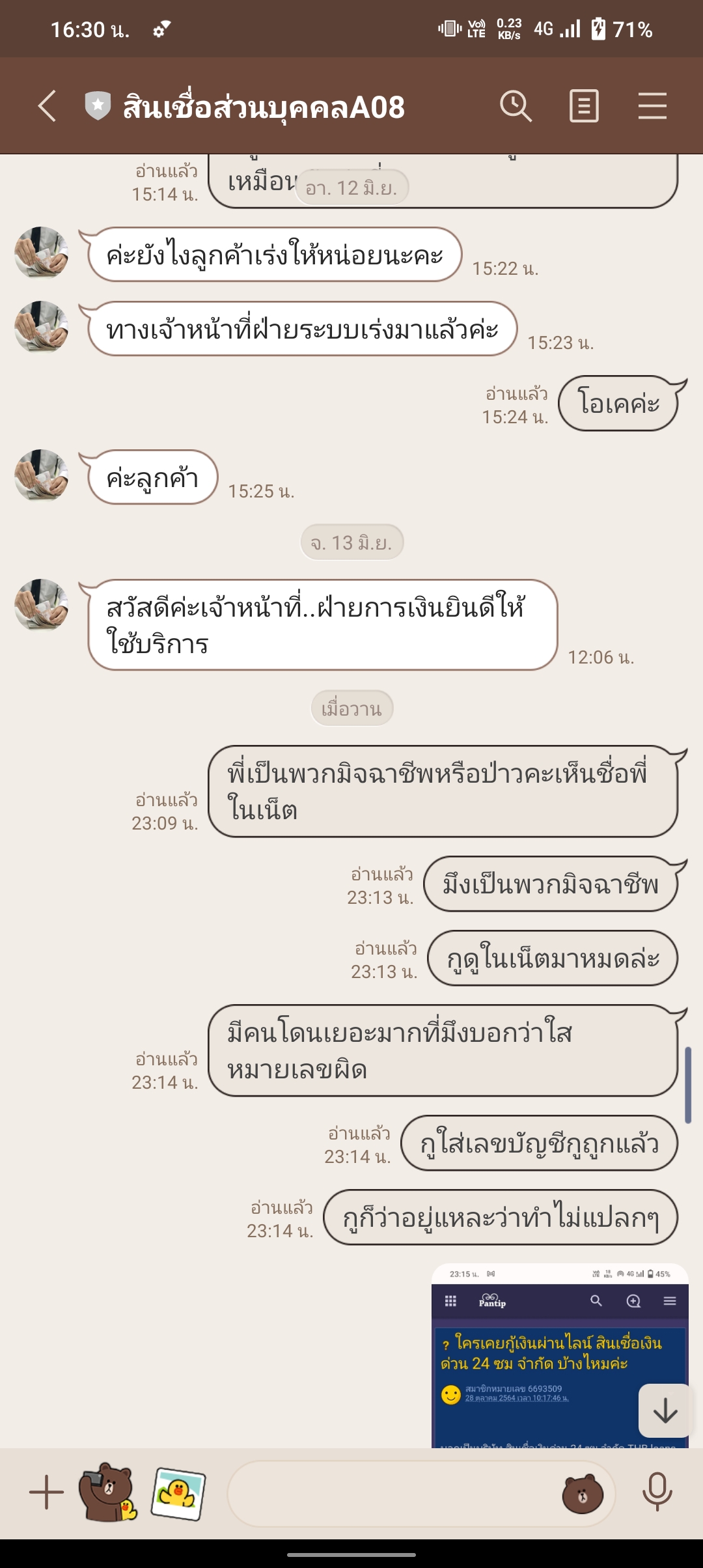
Task: Search within this chat
Action: click(x=516, y=106)
